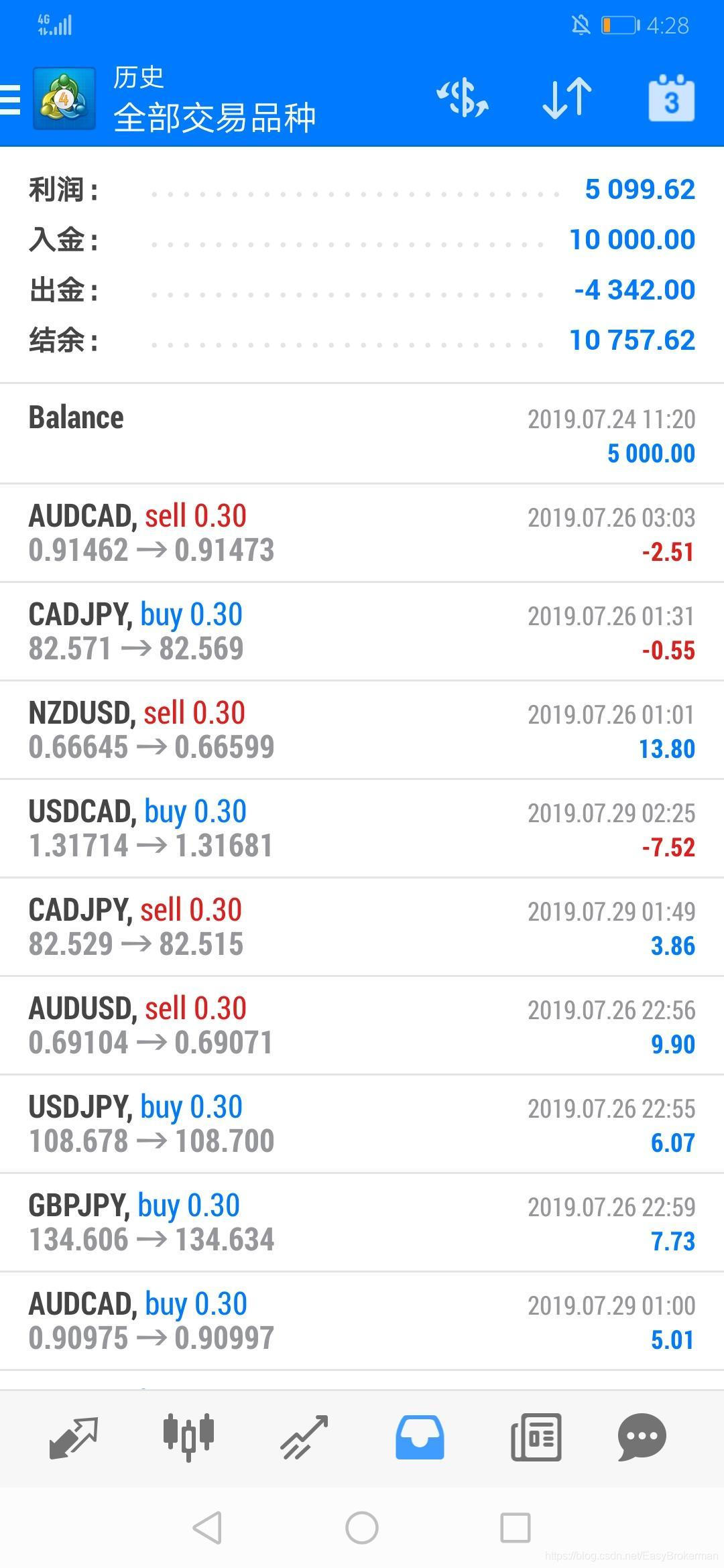Open the hamburger drawer menu
This screenshot has height=1568, width=724.
point(11,99)
